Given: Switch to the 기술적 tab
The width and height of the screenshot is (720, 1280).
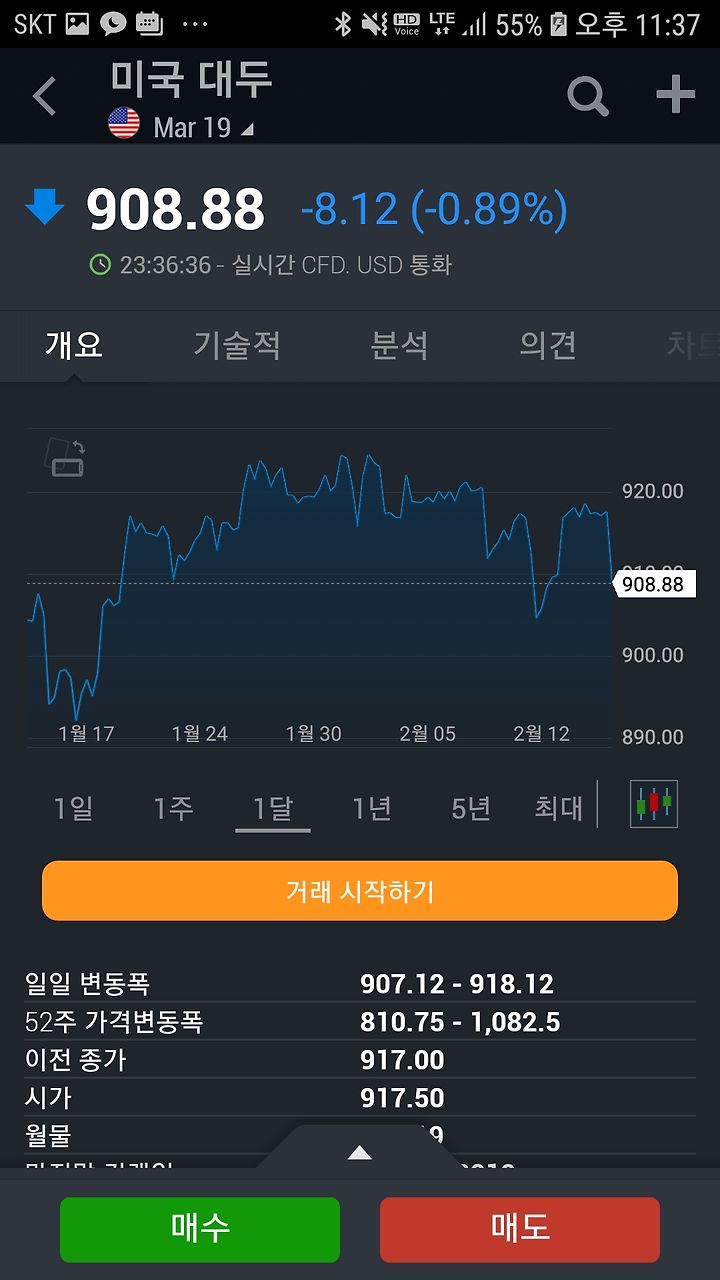Looking at the screenshot, I should coord(237,345).
